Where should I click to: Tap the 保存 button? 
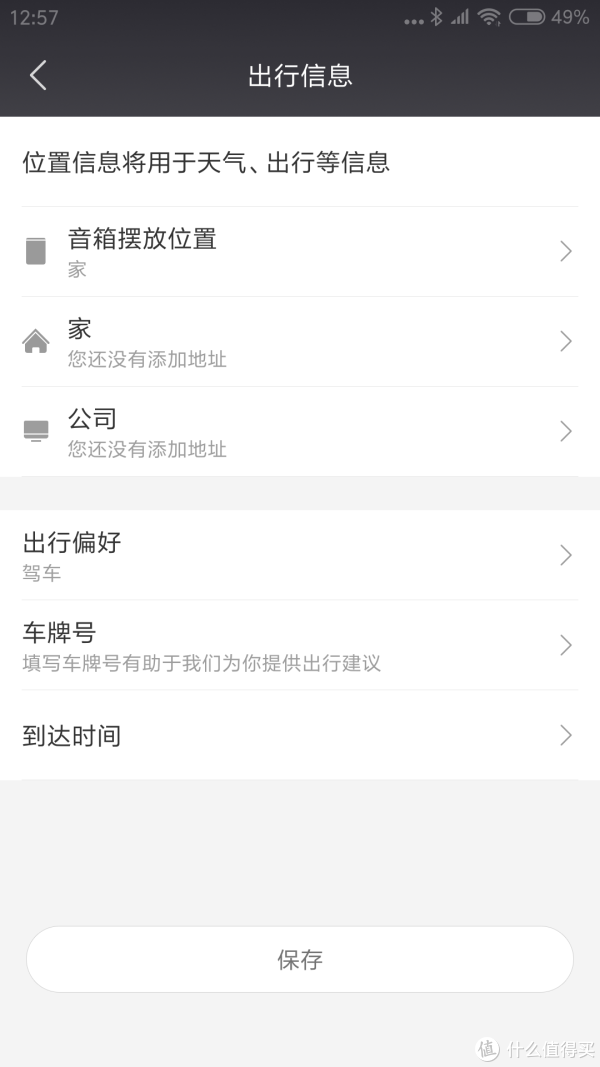pyautogui.click(x=300, y=959)
